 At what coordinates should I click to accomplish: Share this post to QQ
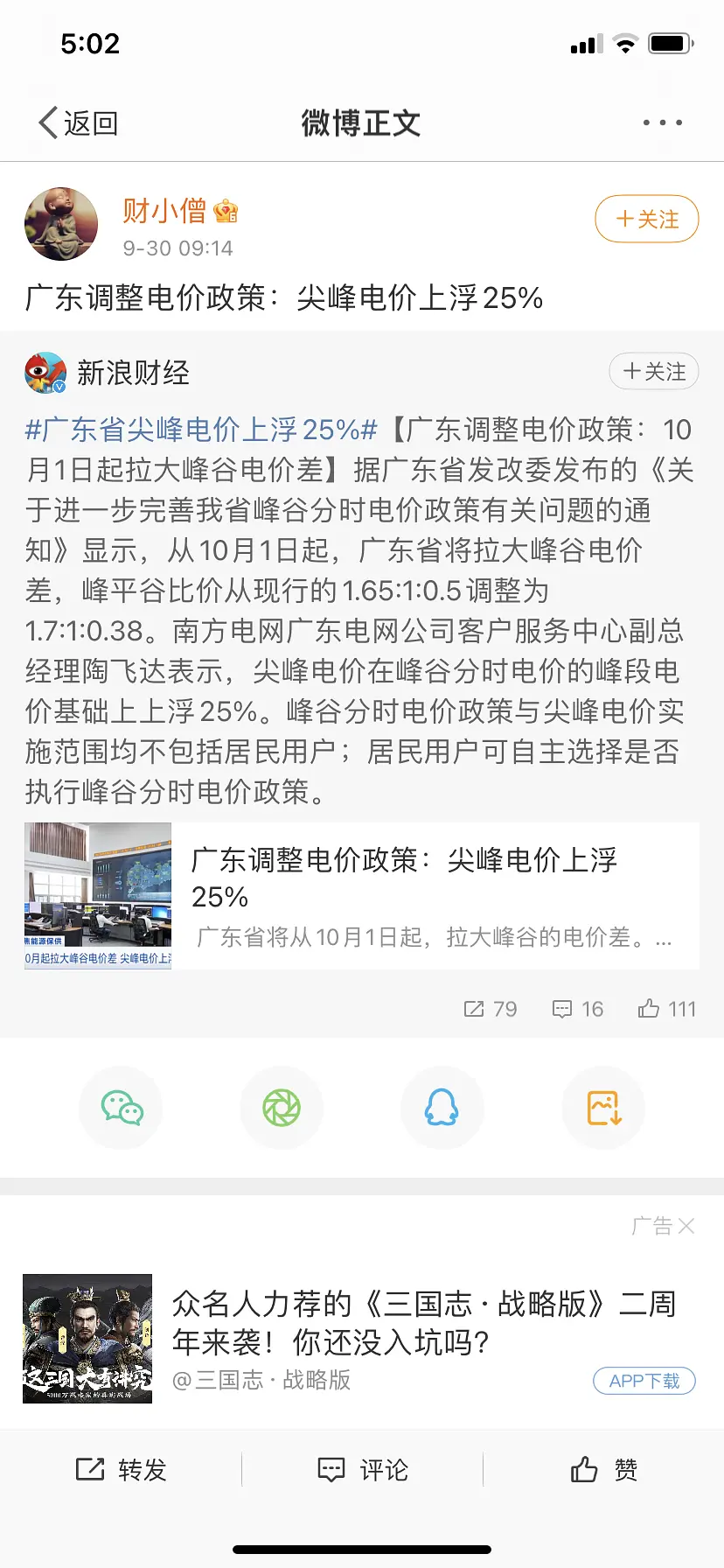[x=442, y=1108]
